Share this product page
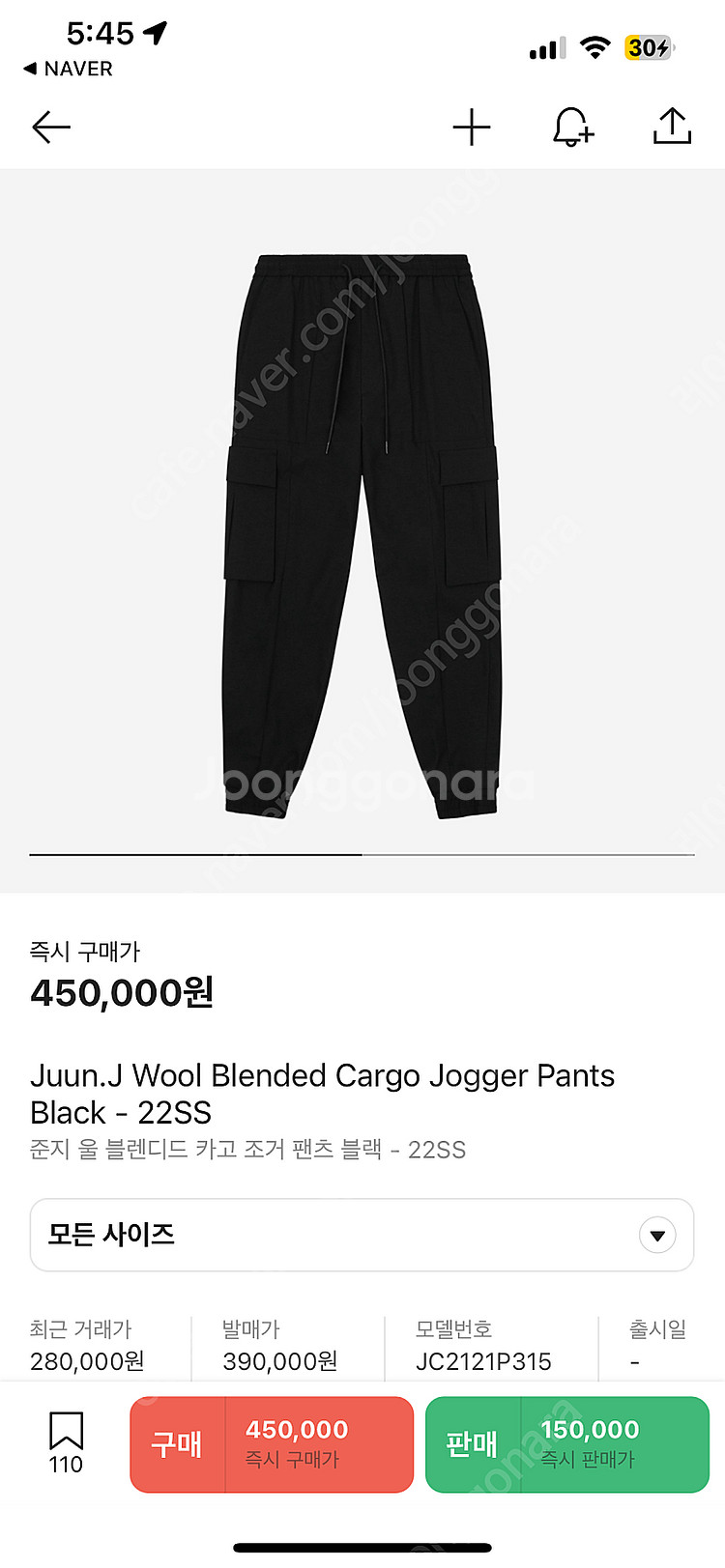Screen dimensions: 725x1568 672,126
